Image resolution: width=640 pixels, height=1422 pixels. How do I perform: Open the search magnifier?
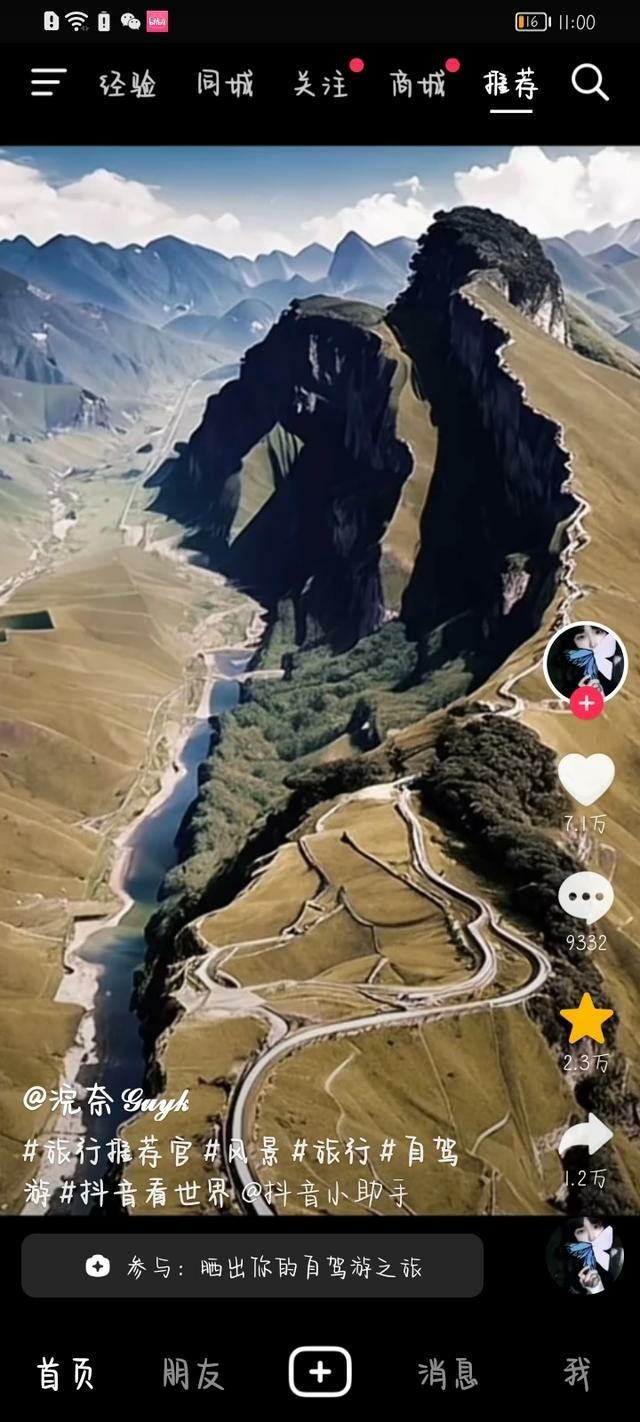(590, 83)
